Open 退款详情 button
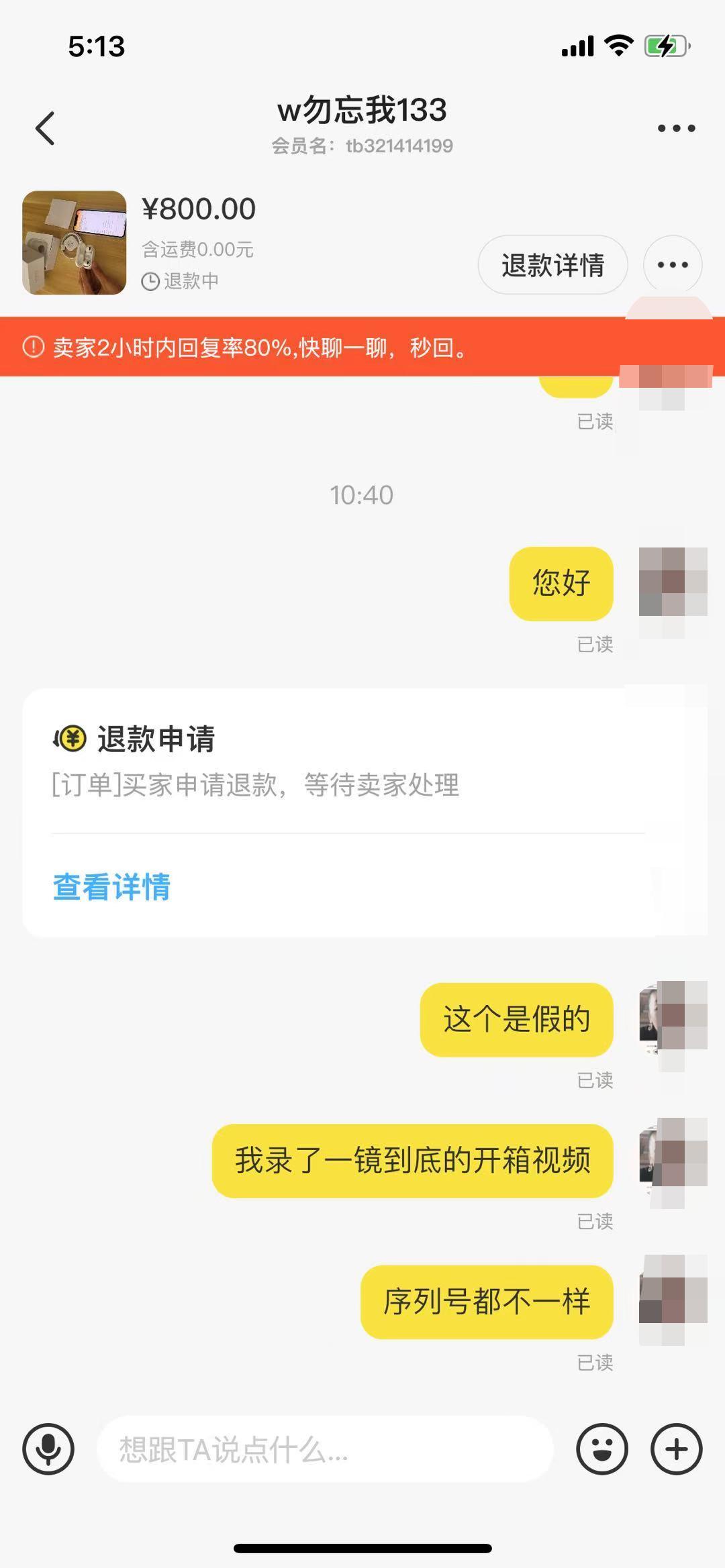 [552, 264]
